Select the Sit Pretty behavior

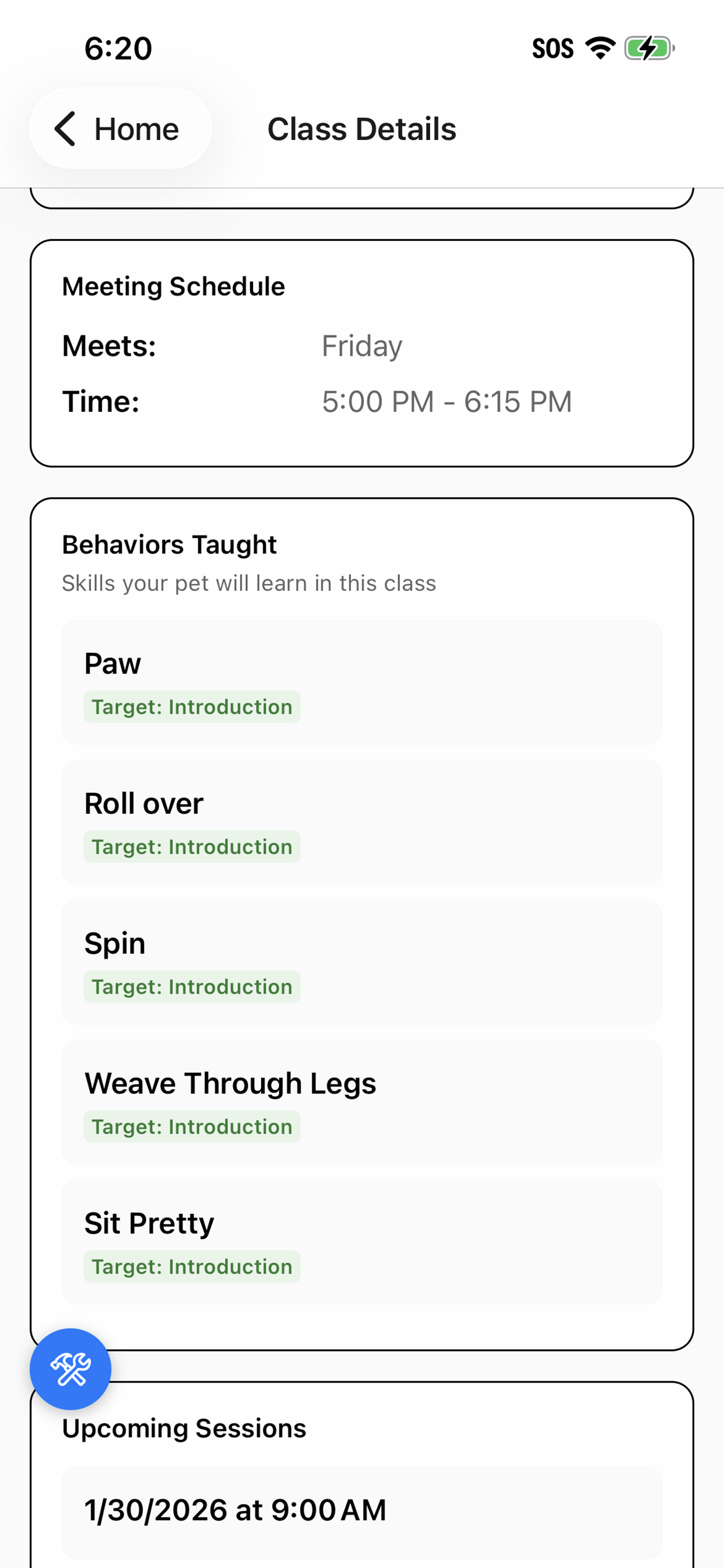tap(361, 1242)
